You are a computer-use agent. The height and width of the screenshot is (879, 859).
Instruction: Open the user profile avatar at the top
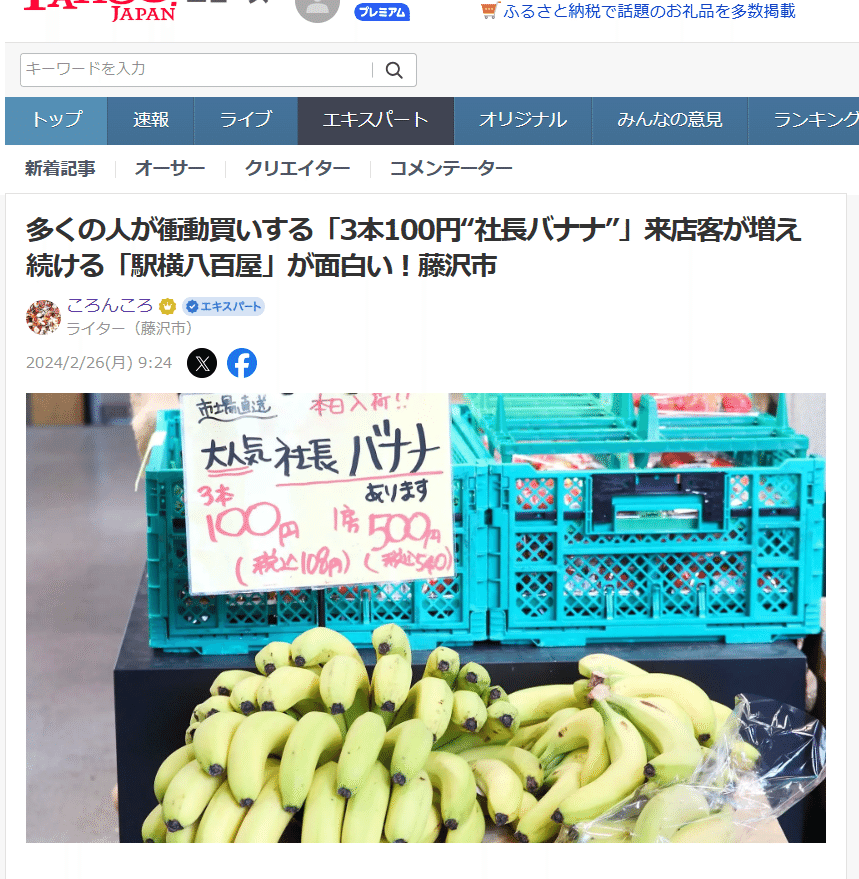(317, 10)
